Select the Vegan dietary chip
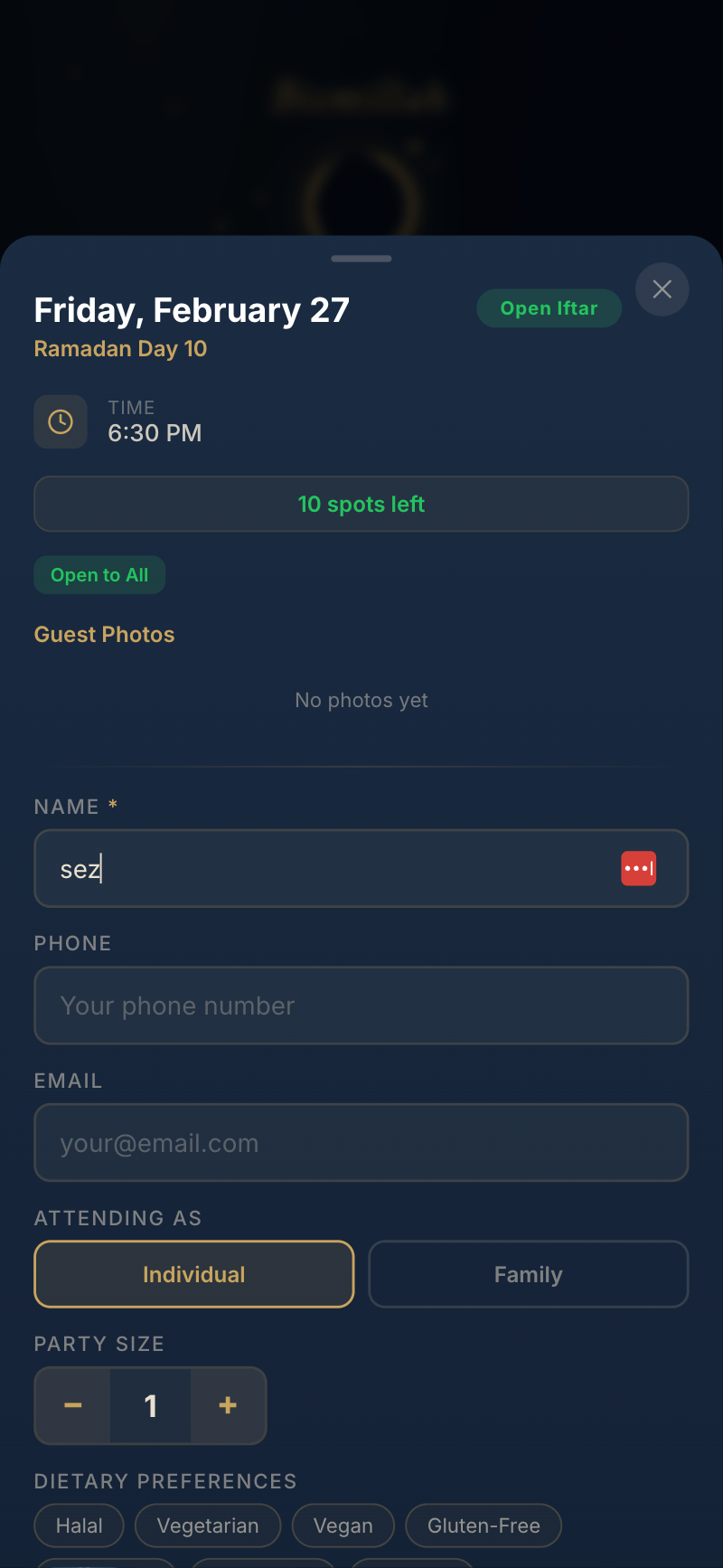Viewport: 723px width, 1568px height. [x=343, y=1525]
